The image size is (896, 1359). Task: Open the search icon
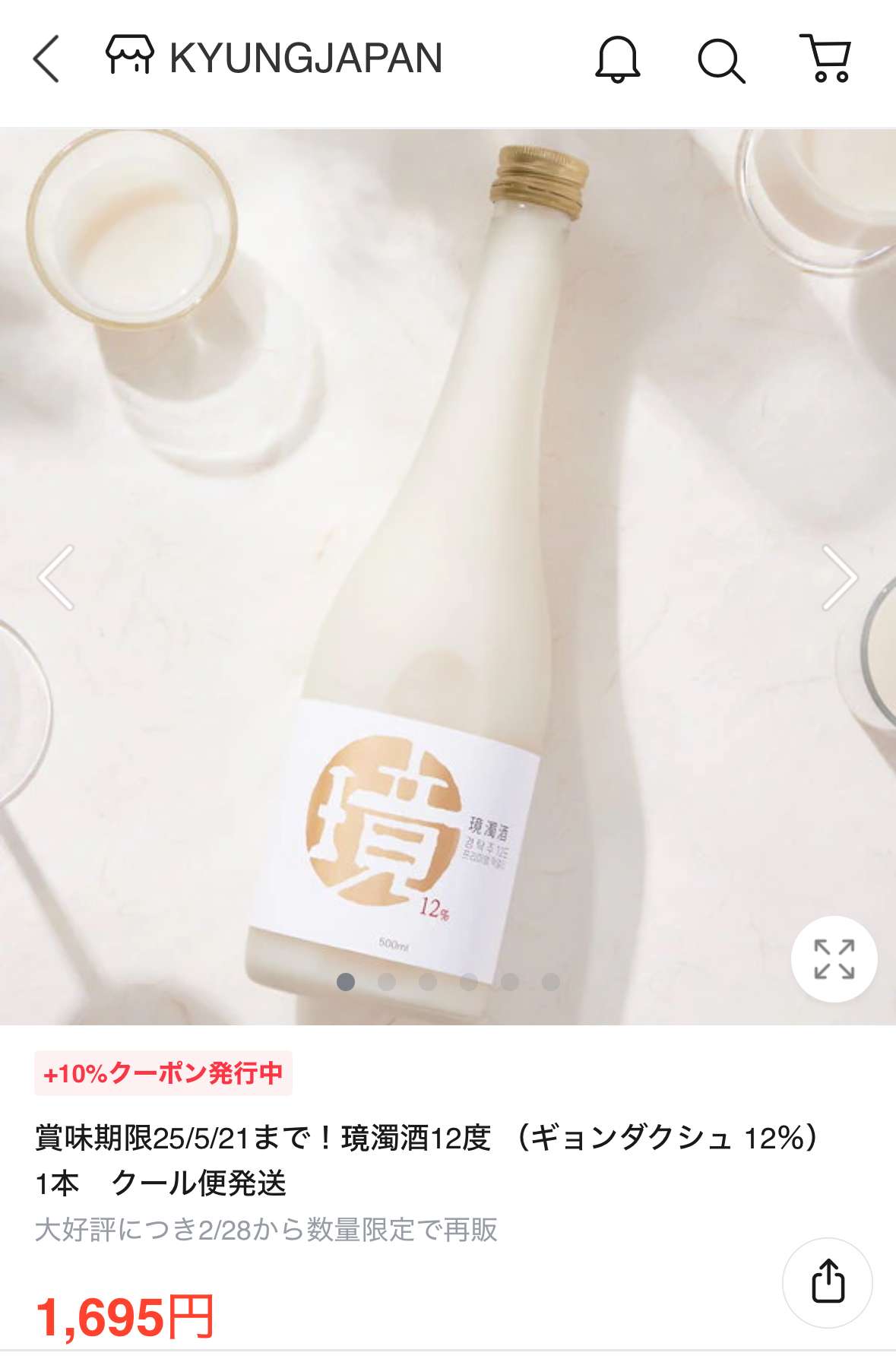[720, 59]
